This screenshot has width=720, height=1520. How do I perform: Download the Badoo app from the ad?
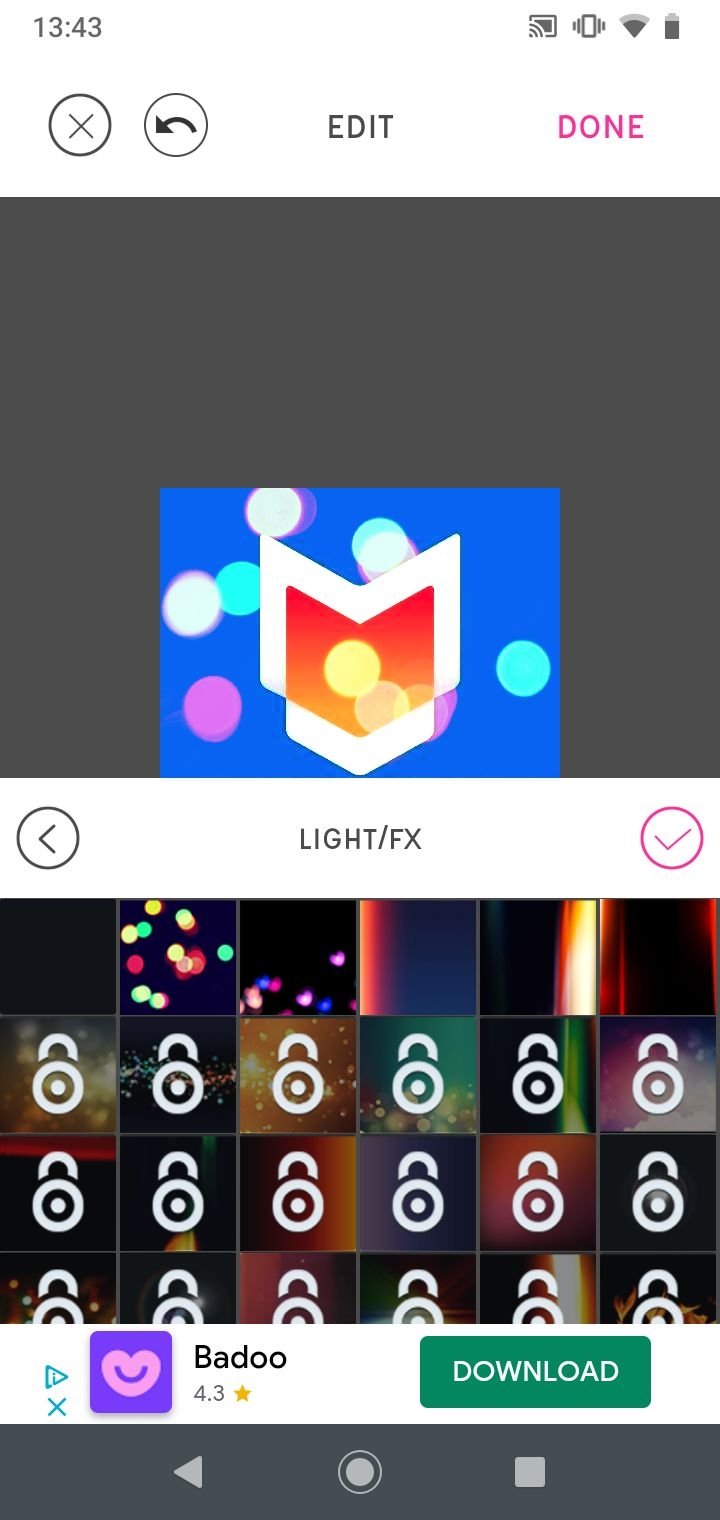(x=535, y=1371)
